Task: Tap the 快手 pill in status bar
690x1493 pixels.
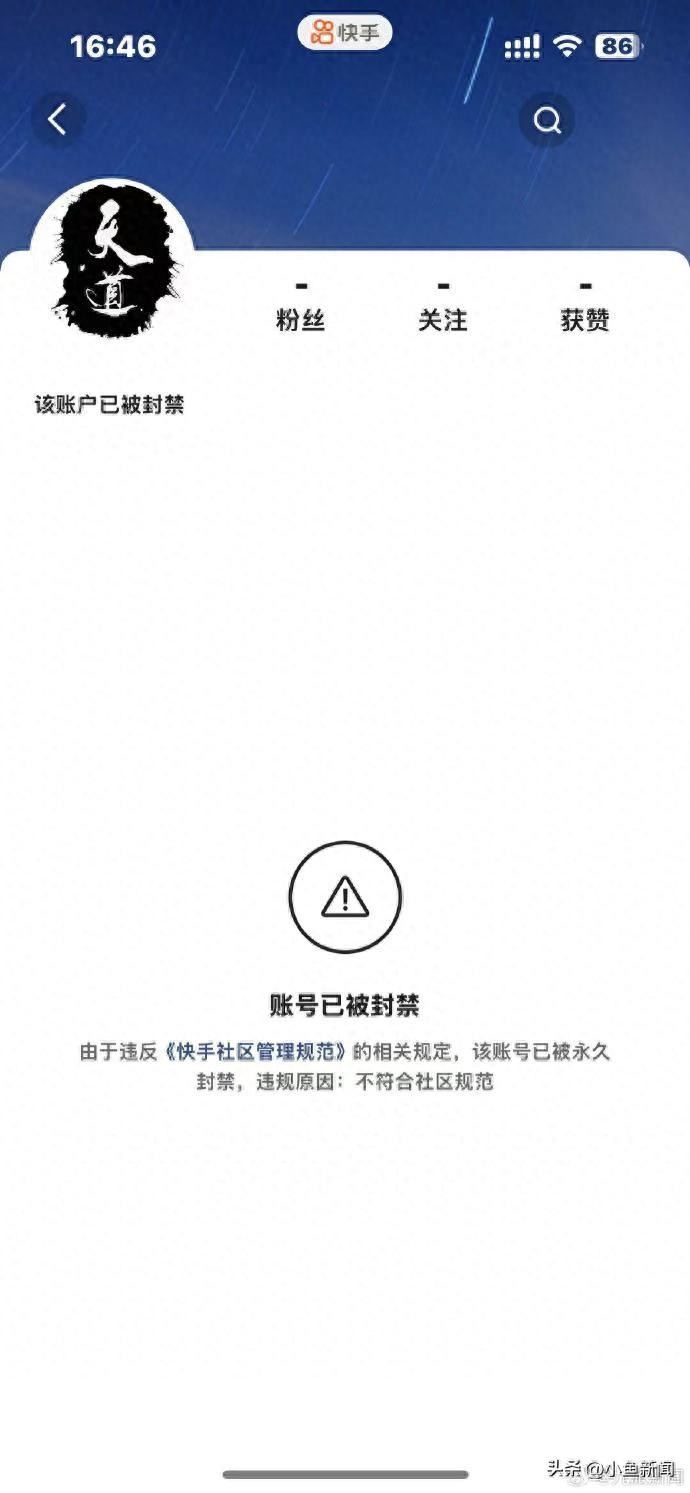Action: tap(345, 33)
